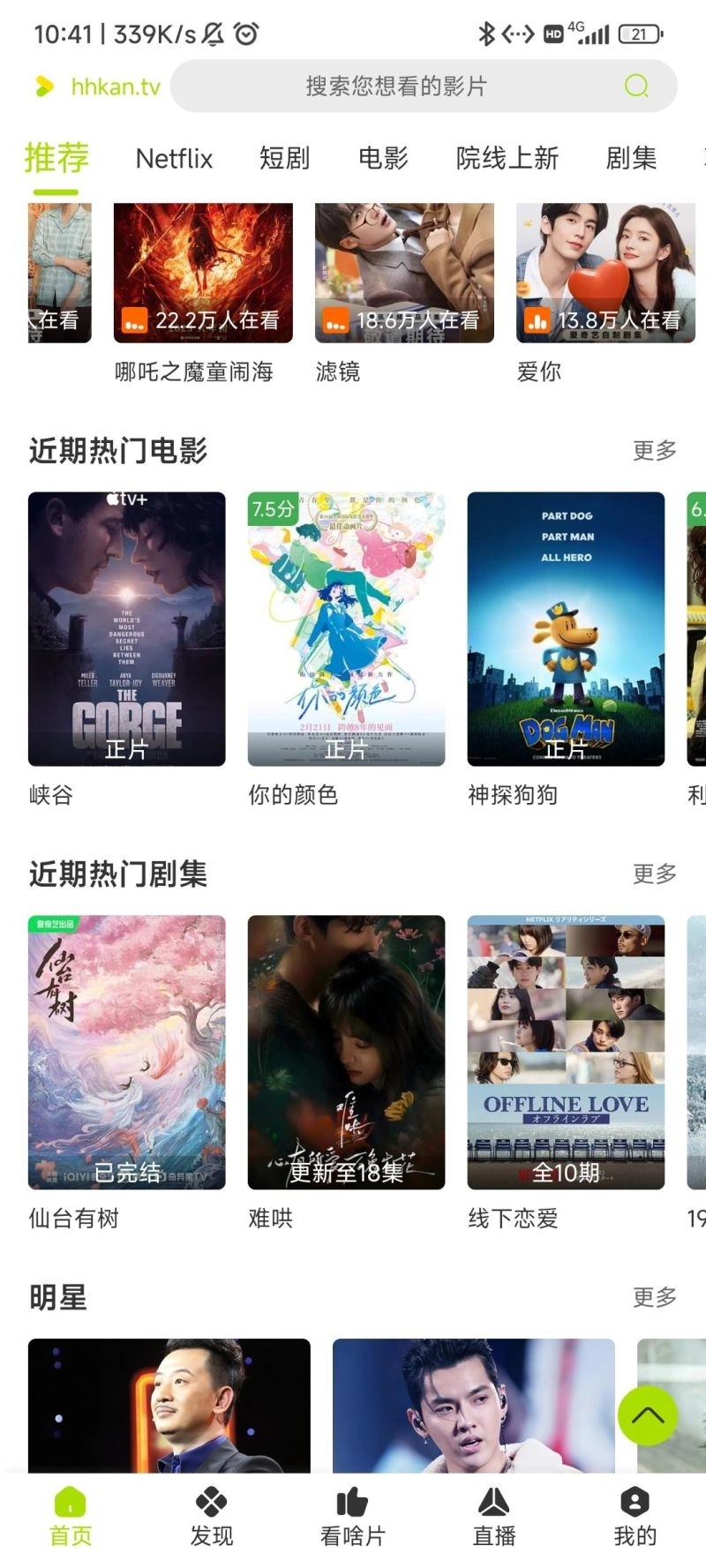The image size is (706, 1568).
Task: Switch to the Netflix tab
Action: 175,159
